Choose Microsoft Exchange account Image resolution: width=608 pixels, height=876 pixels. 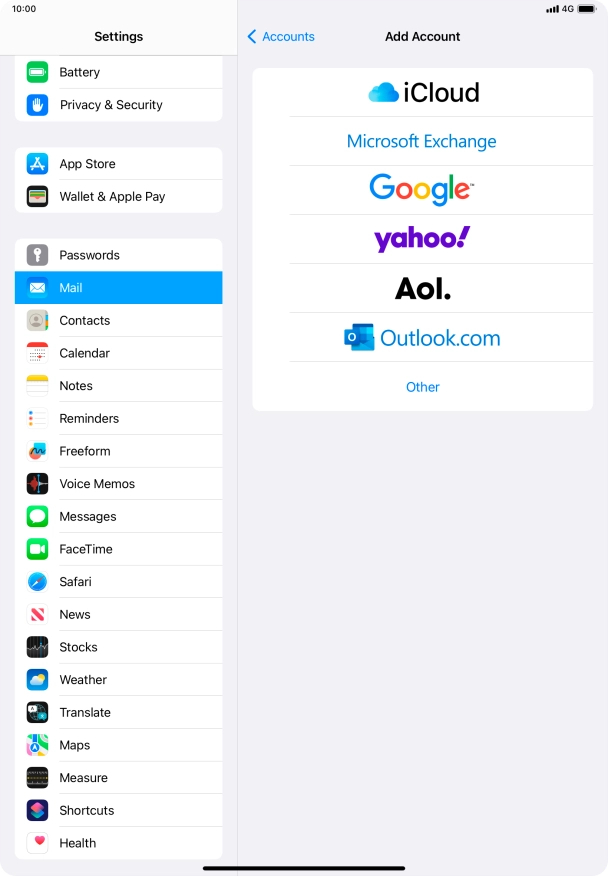(x=422, y=142)
